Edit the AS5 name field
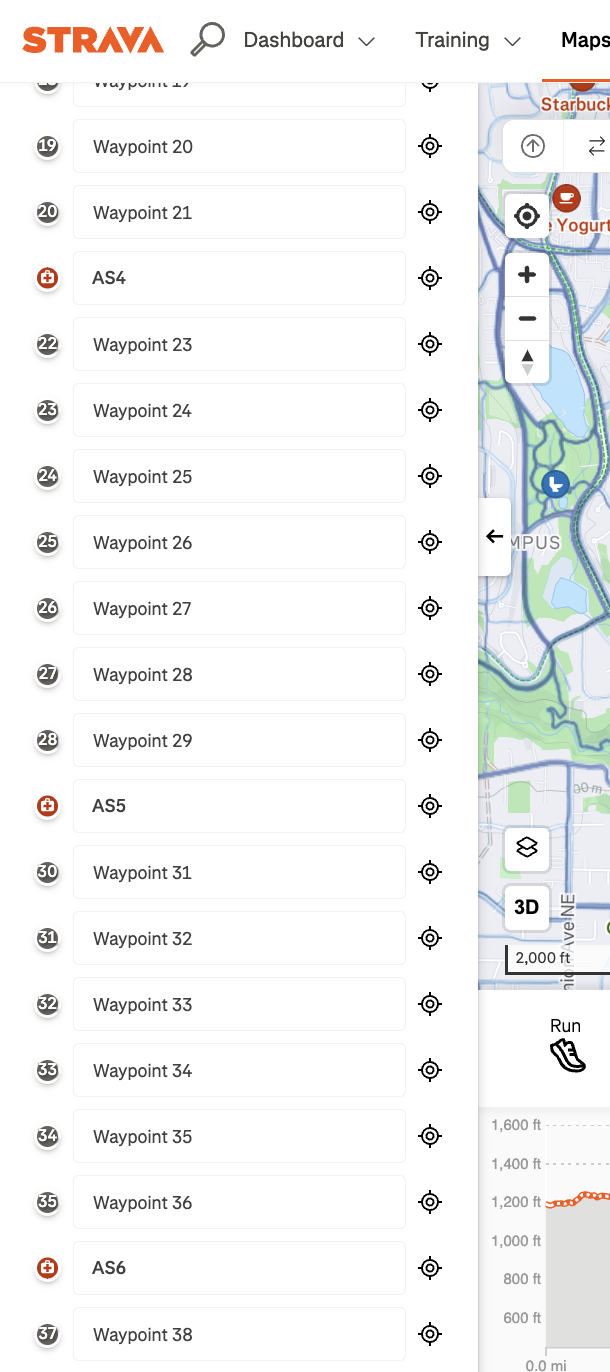 (239, 806)
